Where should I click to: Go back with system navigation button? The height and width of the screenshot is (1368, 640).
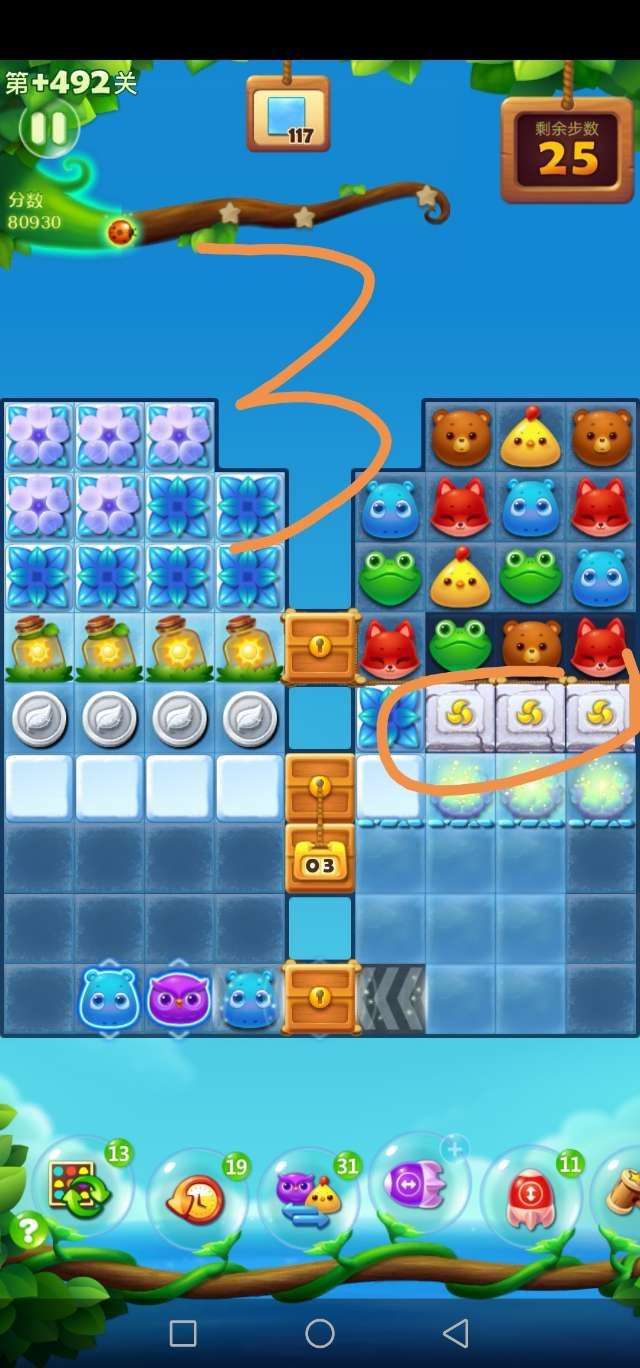pos(456,1333)
